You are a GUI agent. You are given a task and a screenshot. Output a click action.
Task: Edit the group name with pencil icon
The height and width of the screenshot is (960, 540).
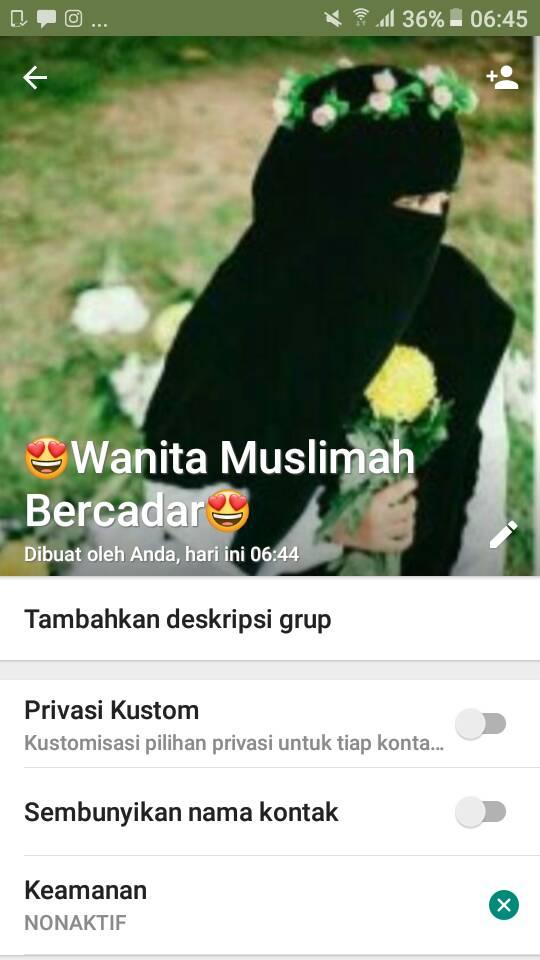click(503, 534)
